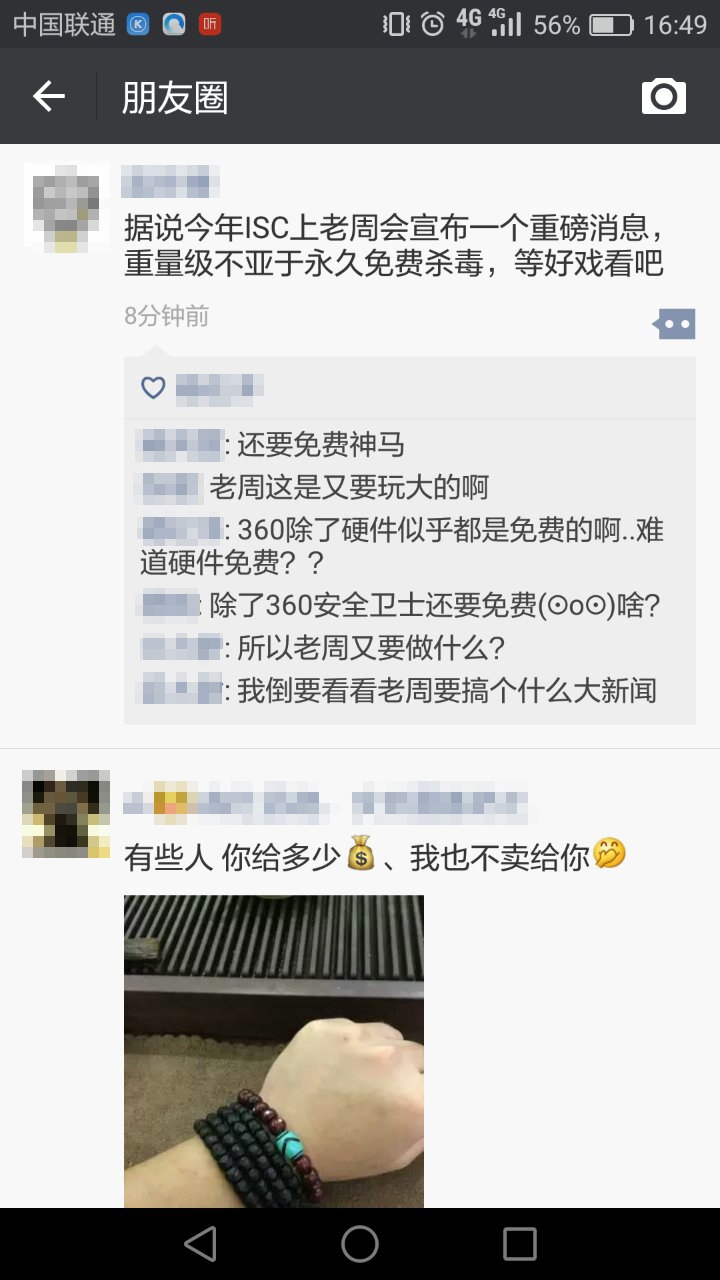Tap the system home button
The height and width of the screenshot is (1280, 720).
click(360, 1244)
